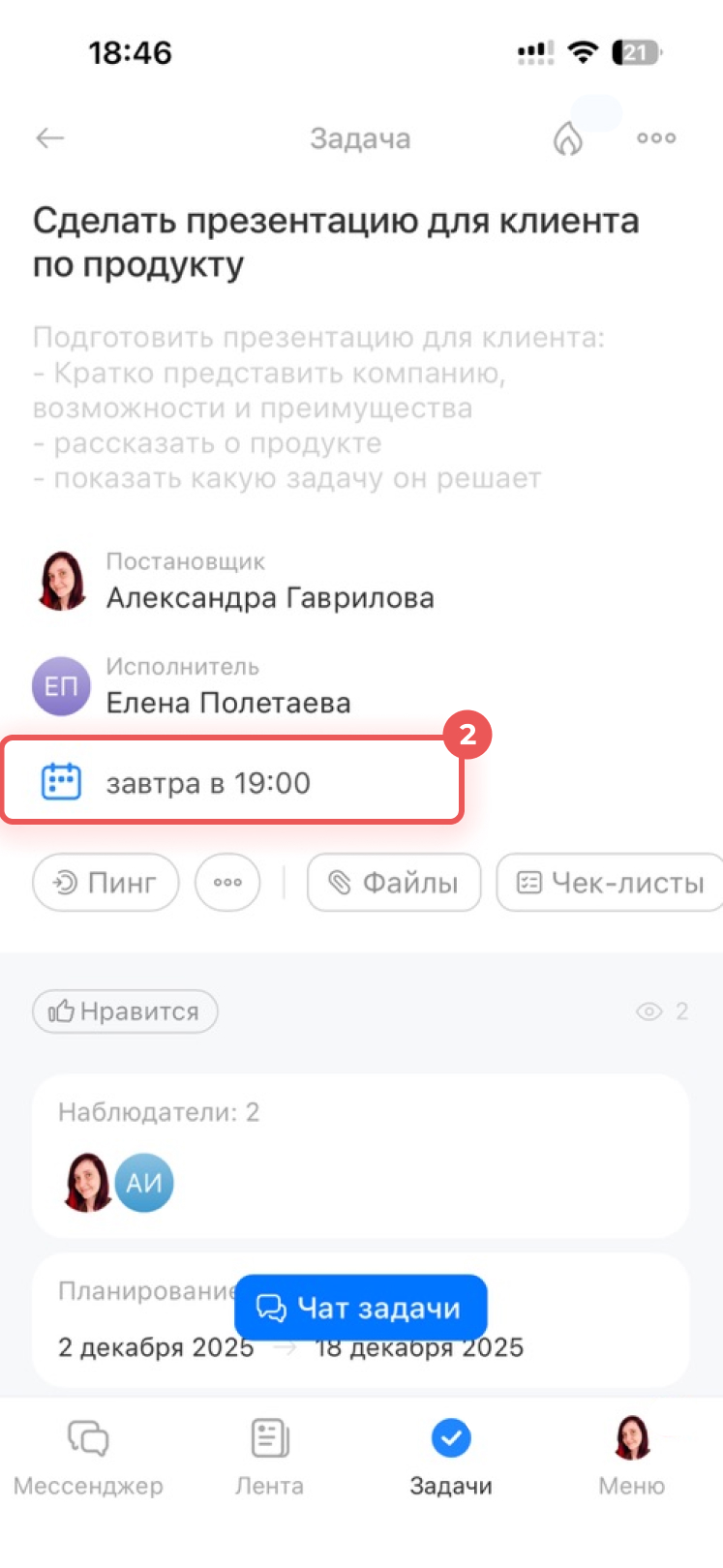The height and width of the screenshot is (1568, 723).
Task: Open creator Александра Гаврилова
Action: 269,597
